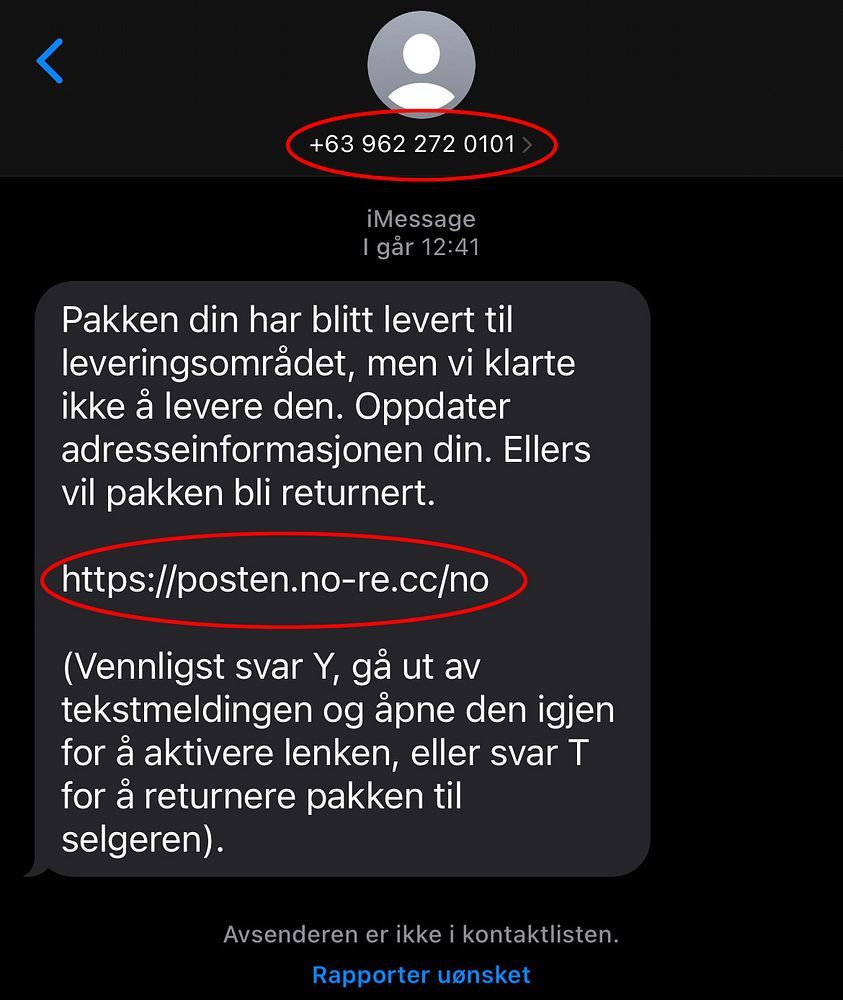
Task: Tap the iMessage label above the conversation
Action: [x=421, y=218]
